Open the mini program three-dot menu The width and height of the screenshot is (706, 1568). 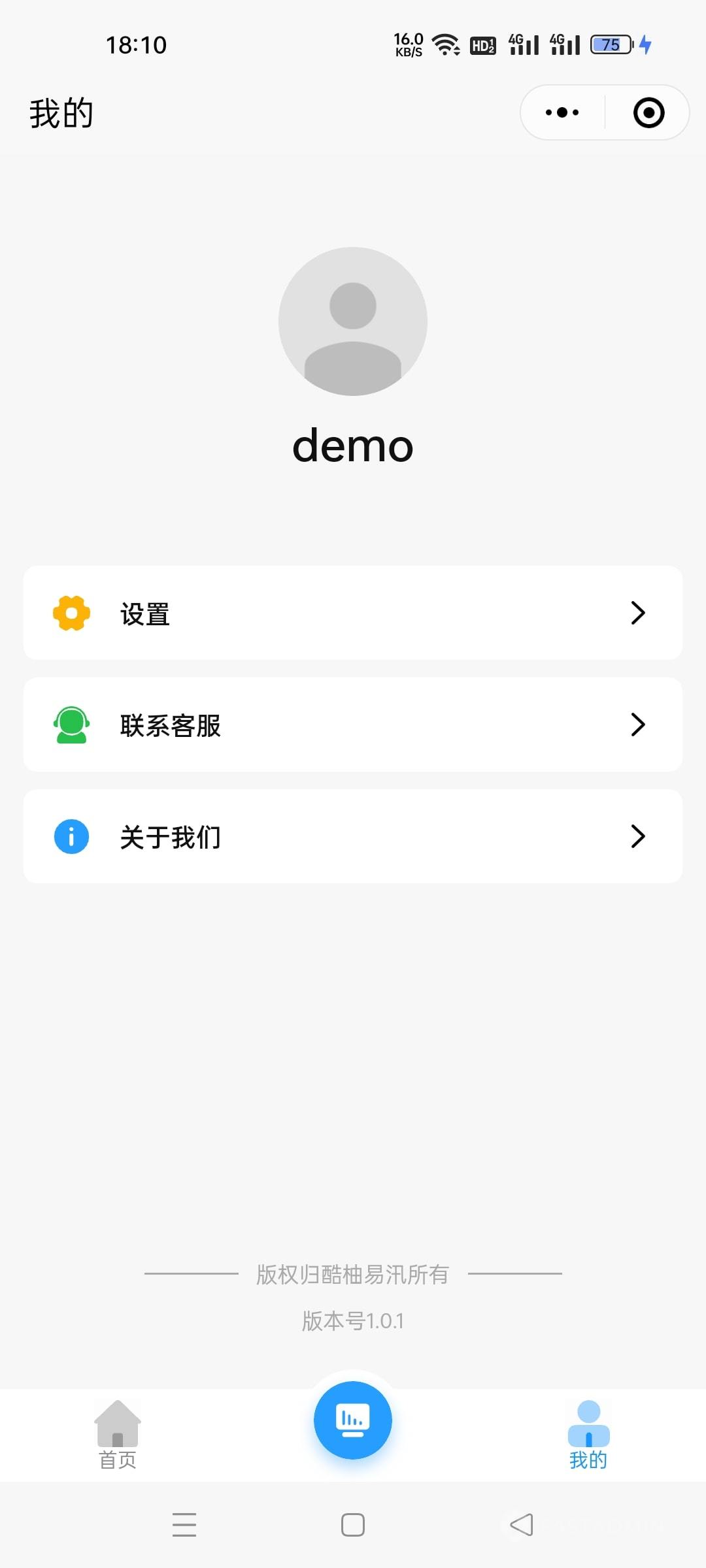pos(562,112)
